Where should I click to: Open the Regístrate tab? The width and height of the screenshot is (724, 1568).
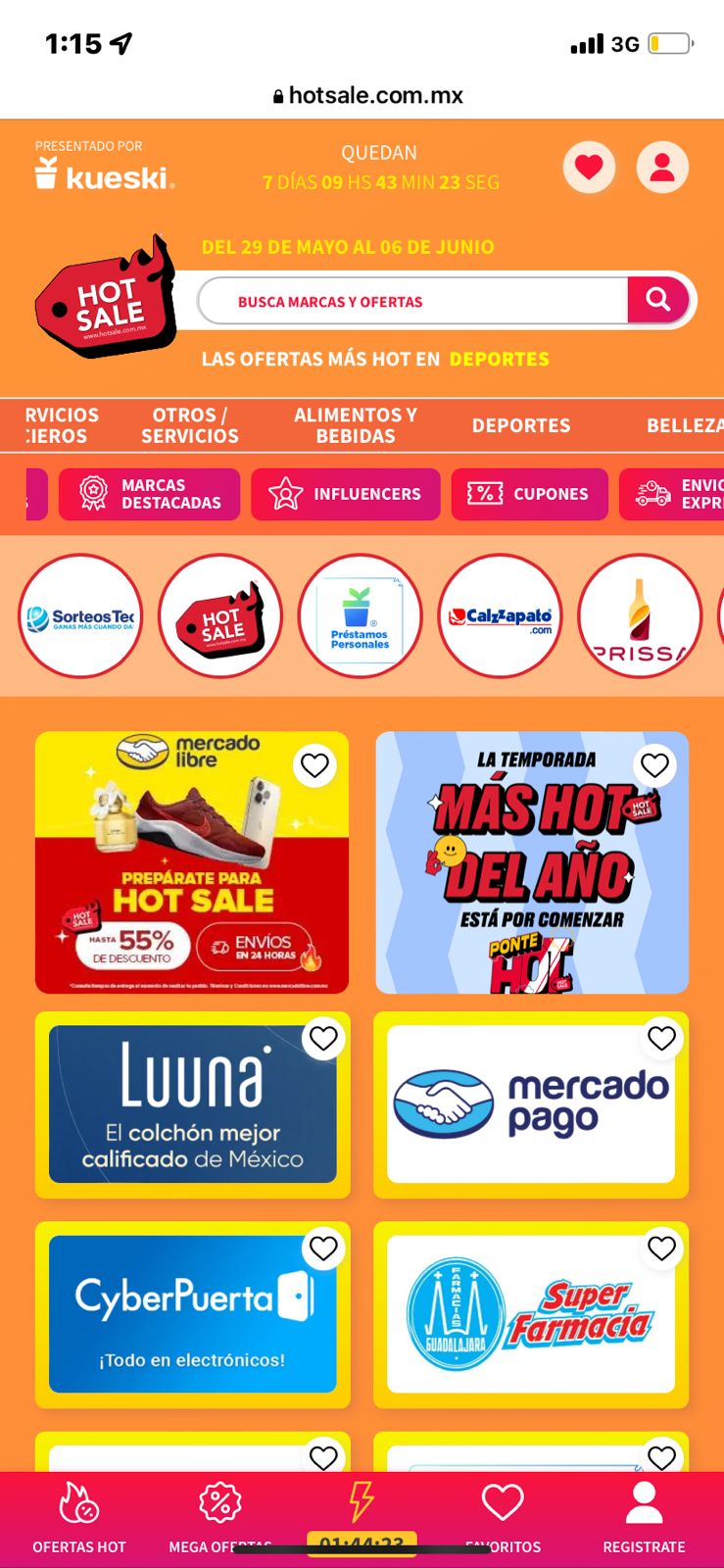pyautogui.click(x=644, y=1517)
